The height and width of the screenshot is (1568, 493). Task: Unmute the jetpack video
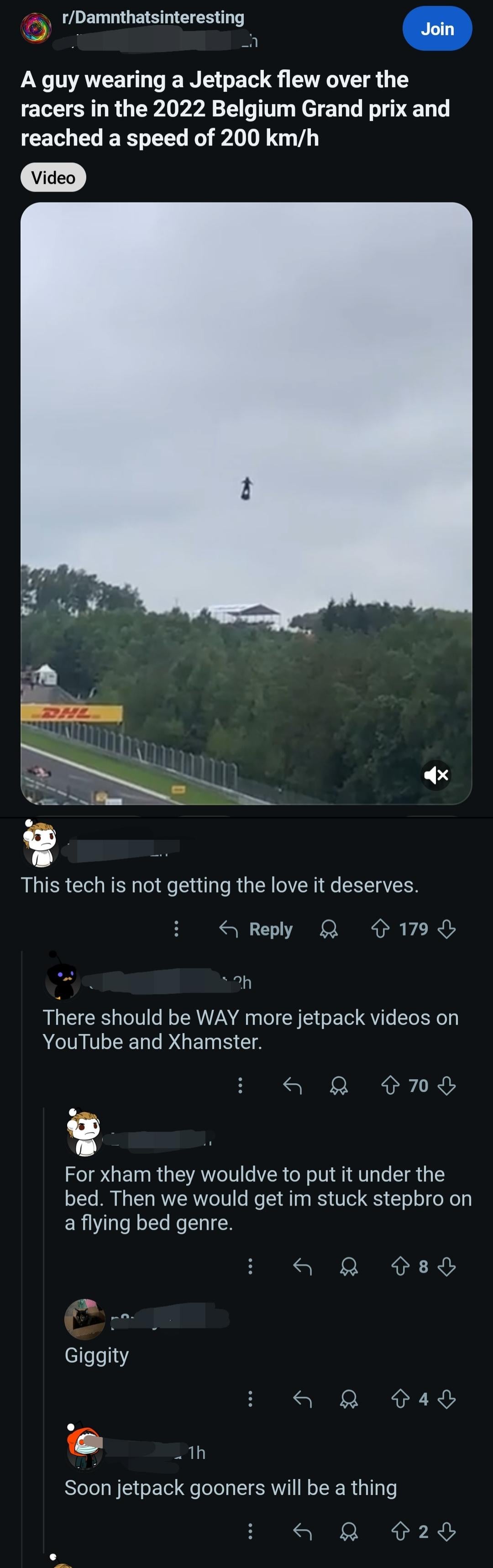pyautogui.click(x=436, y=775)
